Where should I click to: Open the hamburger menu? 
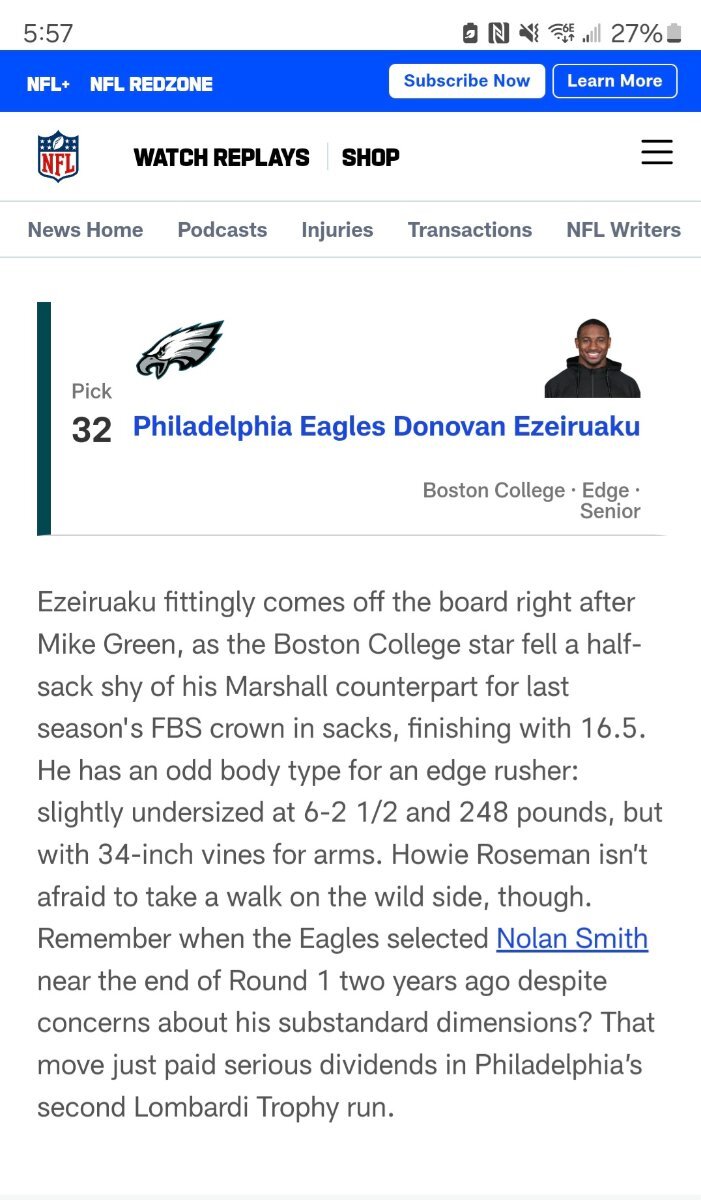coord(657,153)
